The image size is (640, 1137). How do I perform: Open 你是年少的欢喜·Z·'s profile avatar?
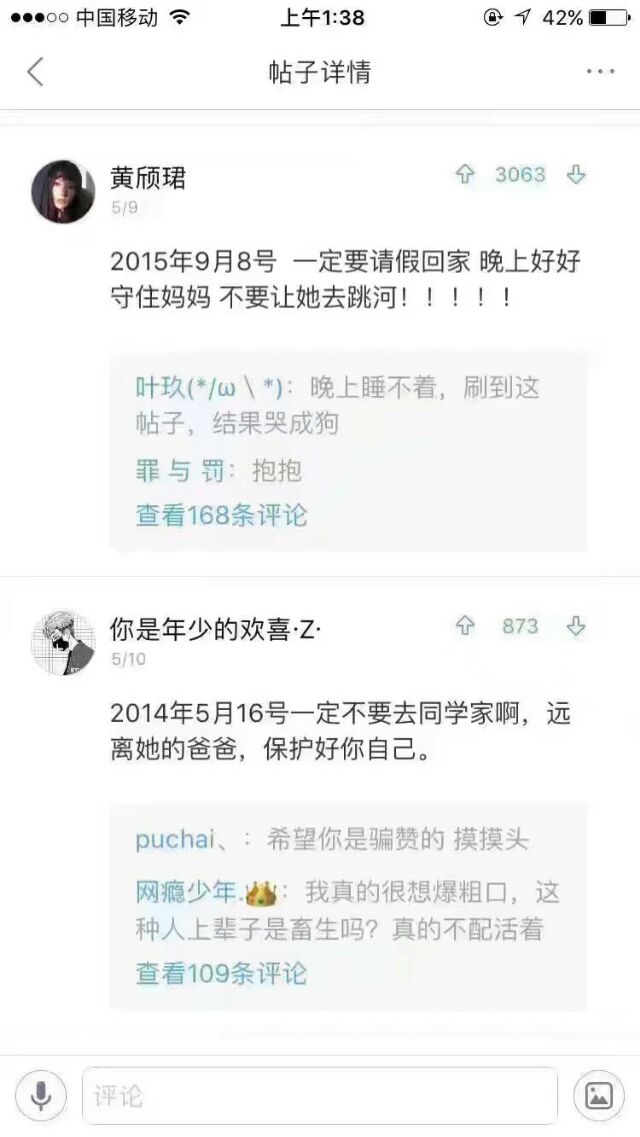click(63, 642)
